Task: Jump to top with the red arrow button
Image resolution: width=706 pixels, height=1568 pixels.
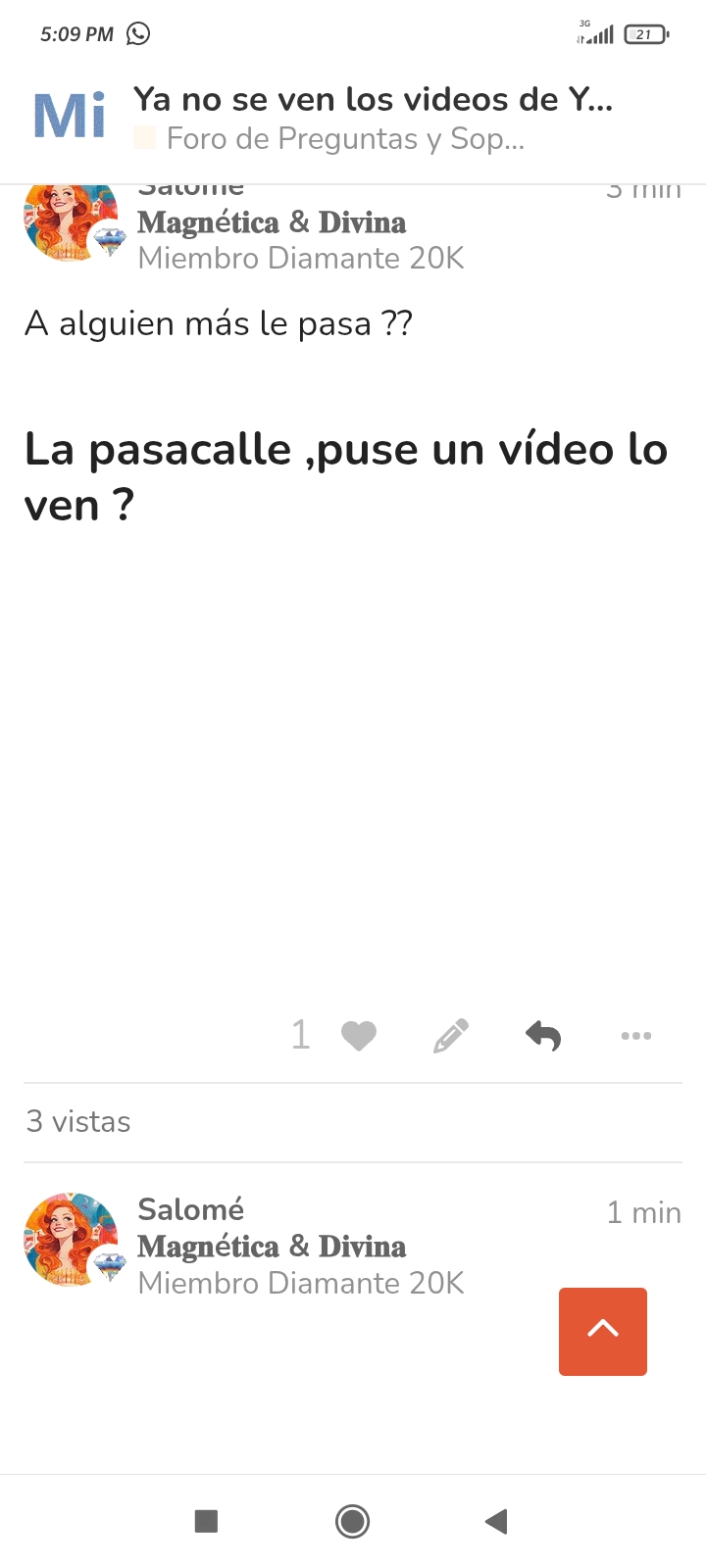Action: pyautogui.click(x=603, y=1331)
